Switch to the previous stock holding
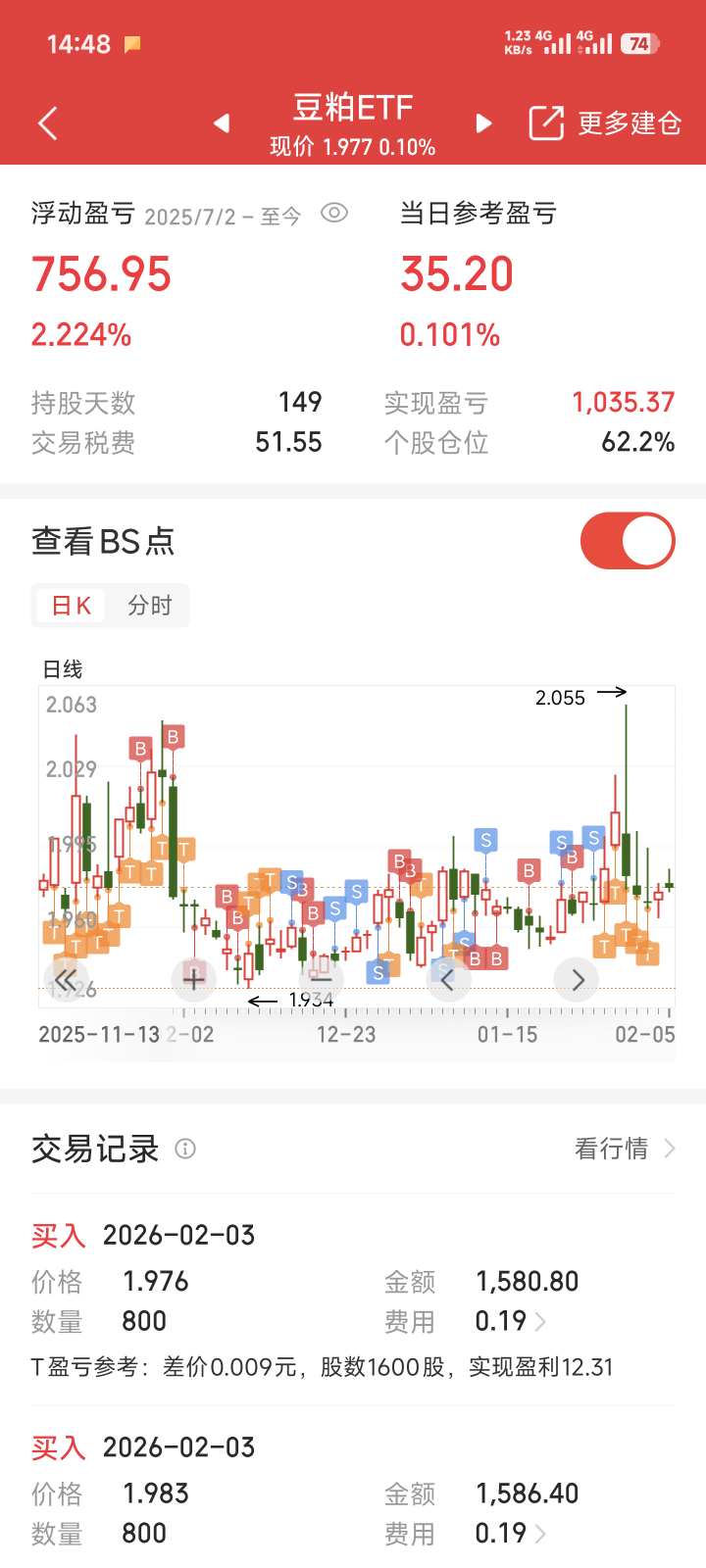706x1568 pixels. click(222, 123)
